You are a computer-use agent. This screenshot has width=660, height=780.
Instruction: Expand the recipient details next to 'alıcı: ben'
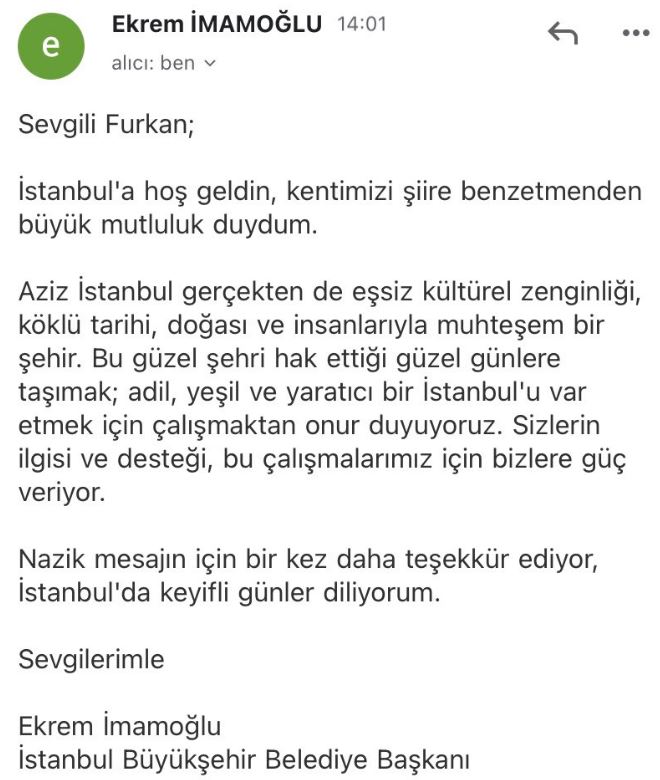point(210,63)
